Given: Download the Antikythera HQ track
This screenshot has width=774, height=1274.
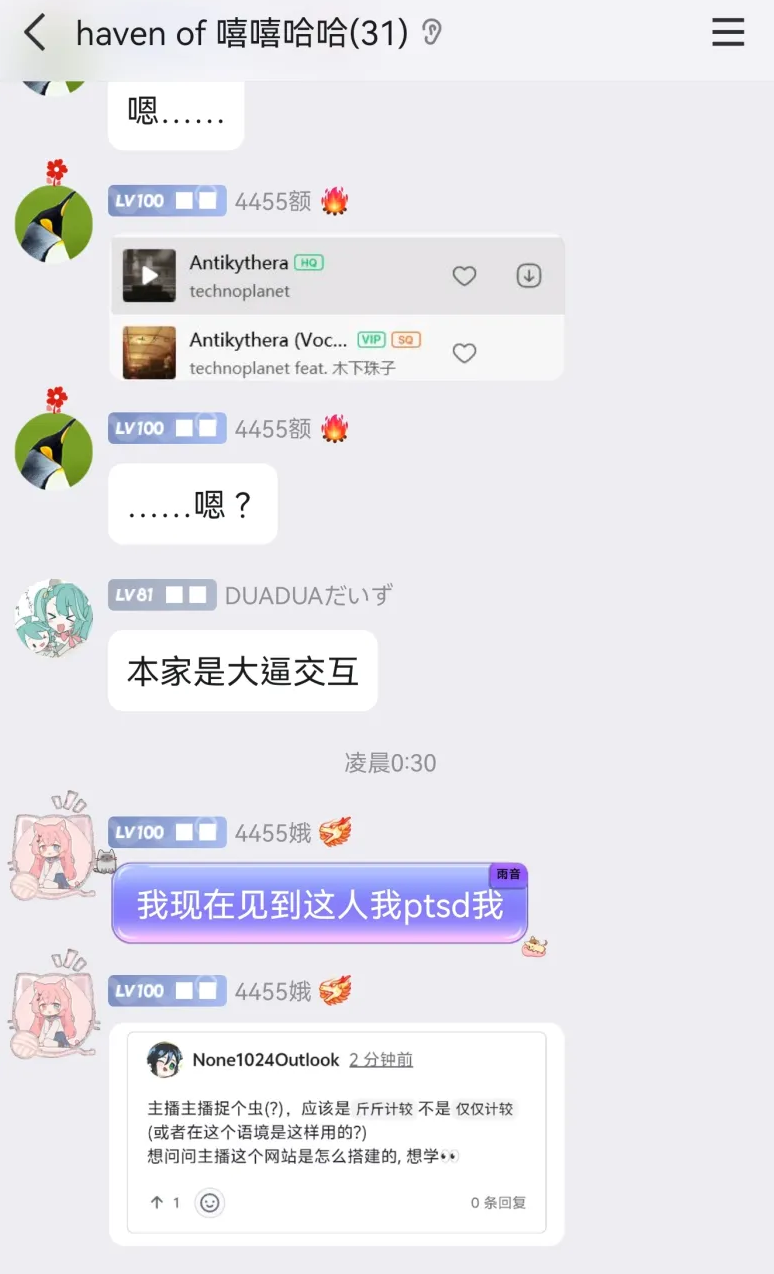Looking at the screenshot, I should [x=529, y=275].
